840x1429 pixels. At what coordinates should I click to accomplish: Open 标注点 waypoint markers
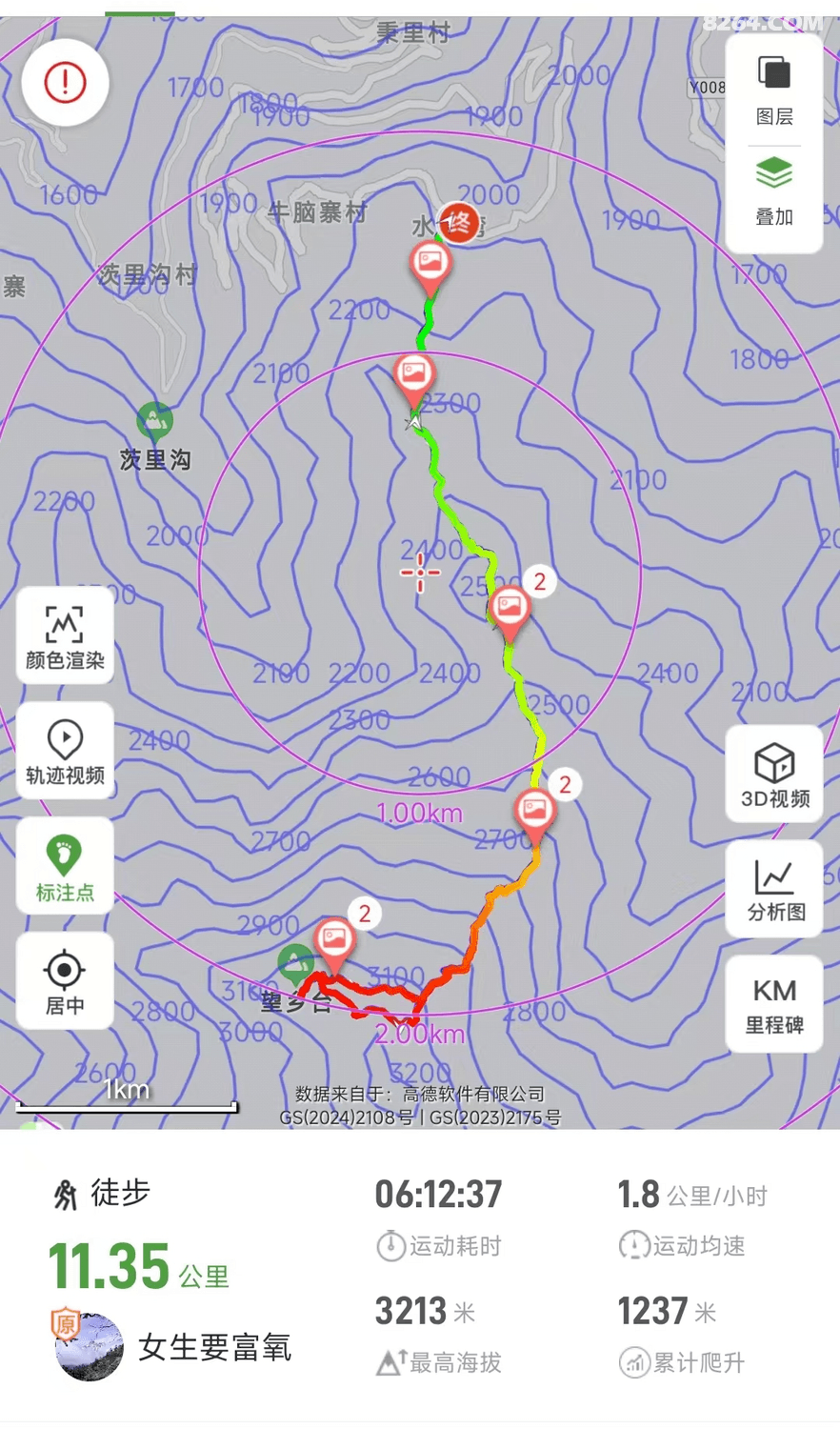(65, 866)
